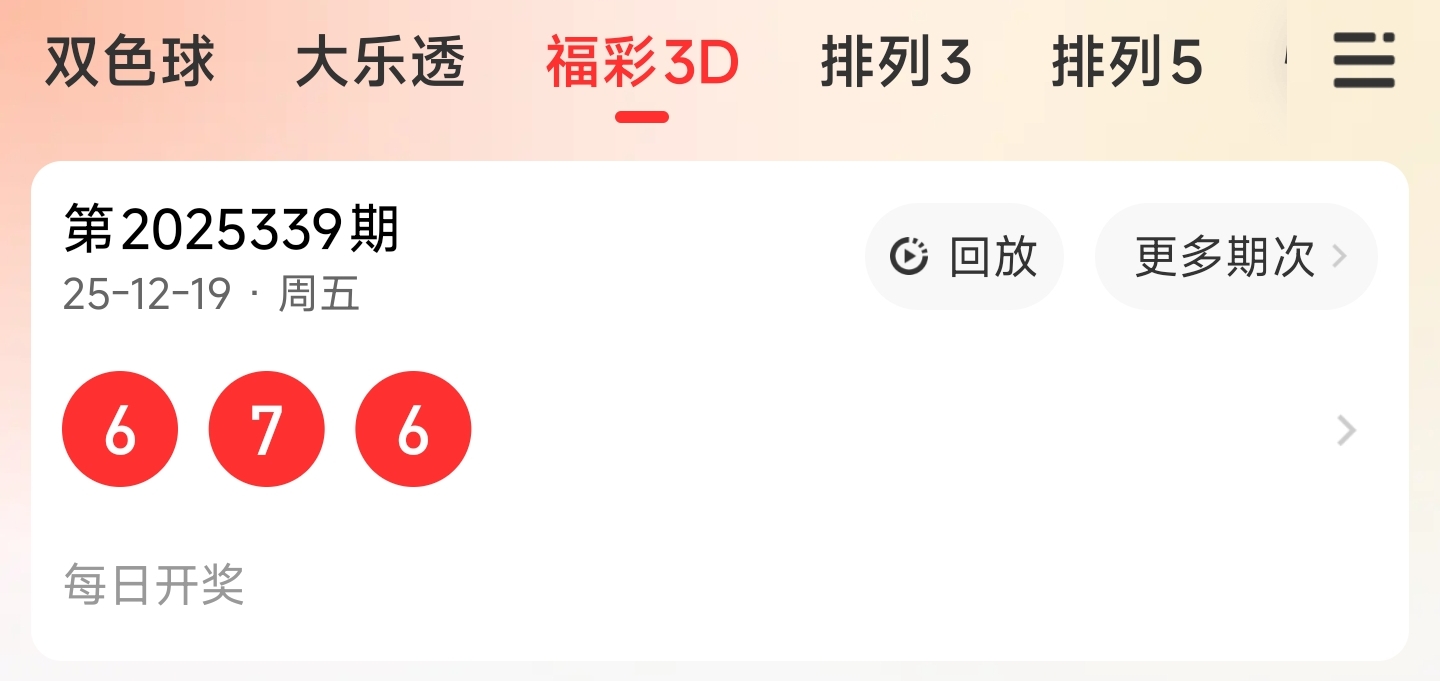Viewport: 1440px width, 681px height.
Task: Switch to the 大乐透 tab
Action: 381,63
